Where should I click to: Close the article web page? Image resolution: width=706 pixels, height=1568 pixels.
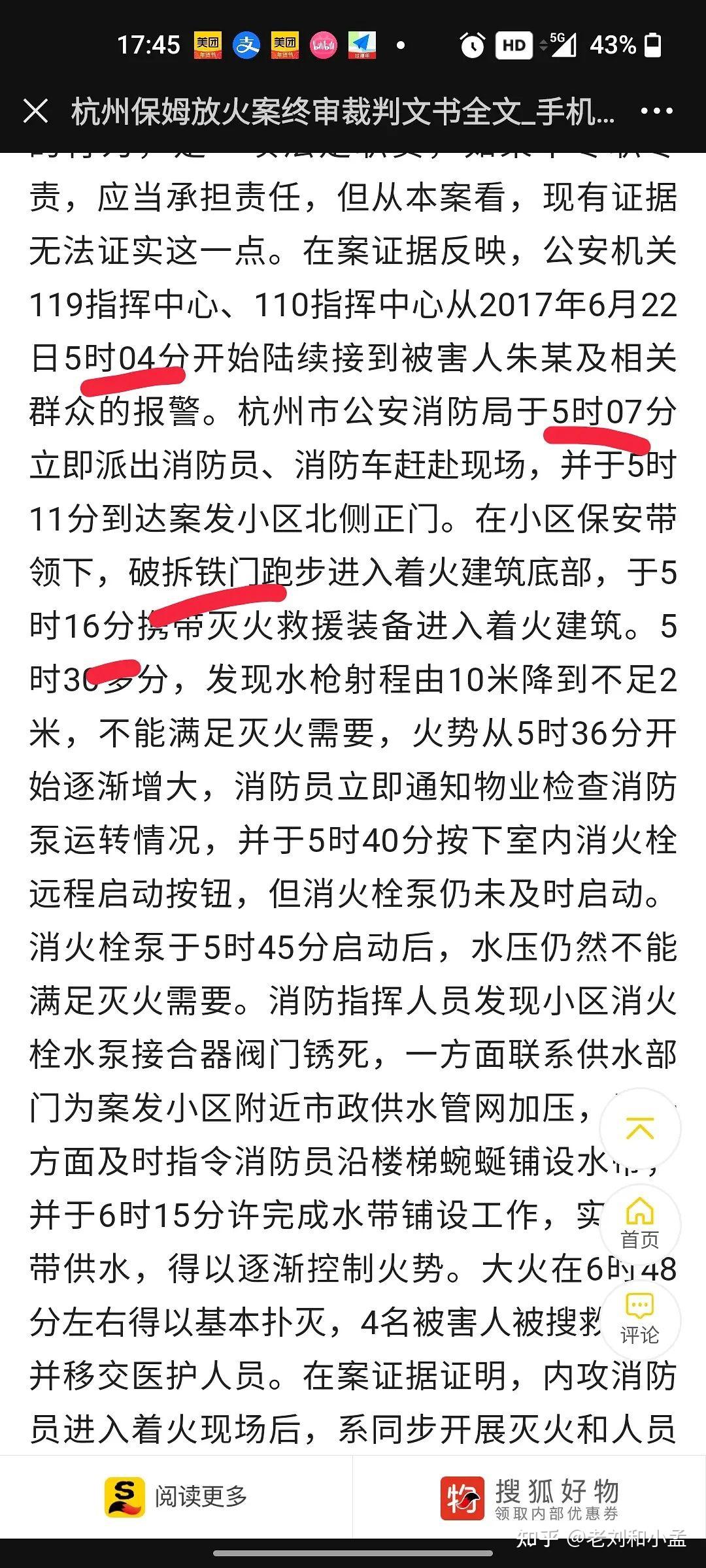click(x=36, y=111)
